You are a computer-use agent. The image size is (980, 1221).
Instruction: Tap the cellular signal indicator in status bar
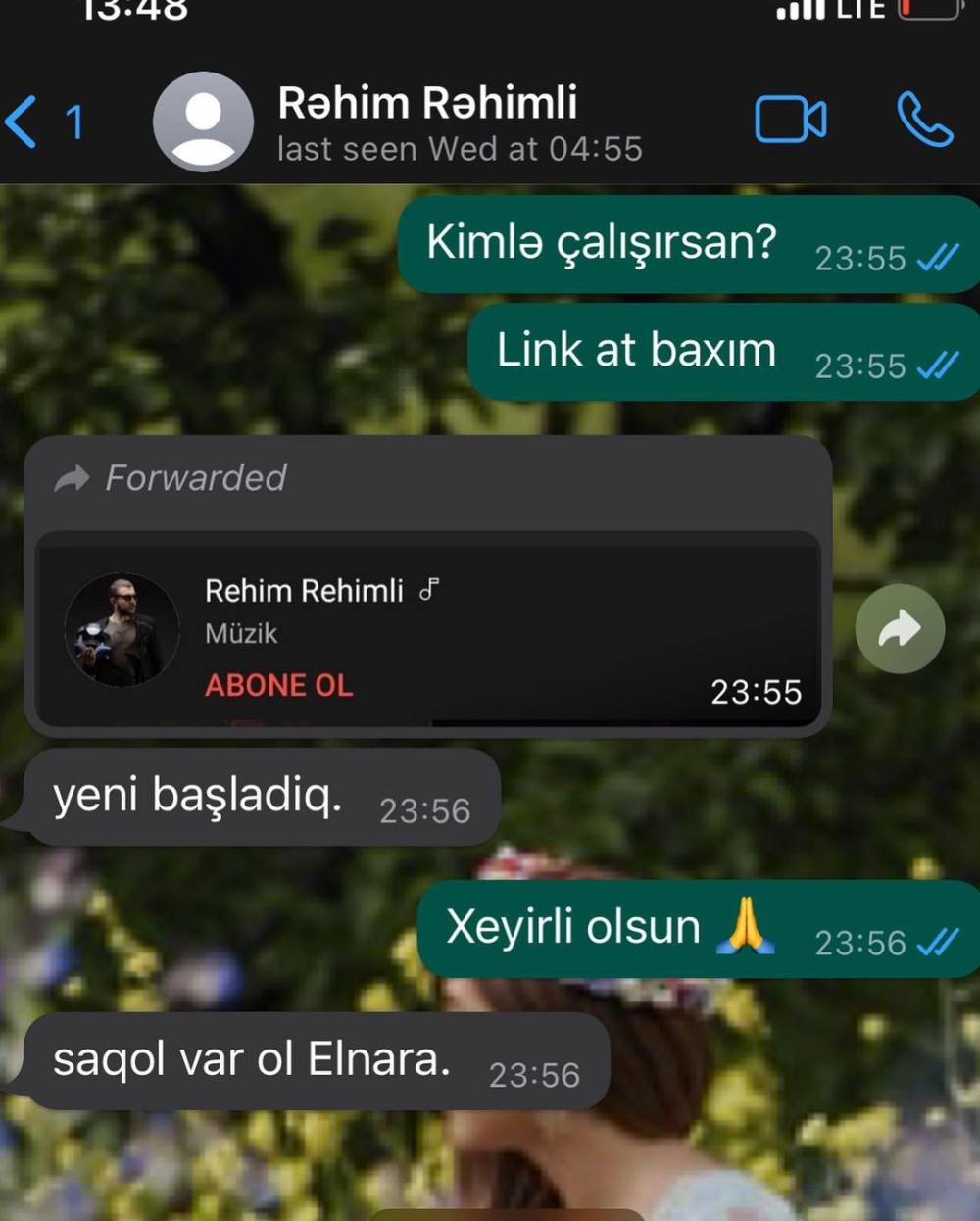pos(806,10)
